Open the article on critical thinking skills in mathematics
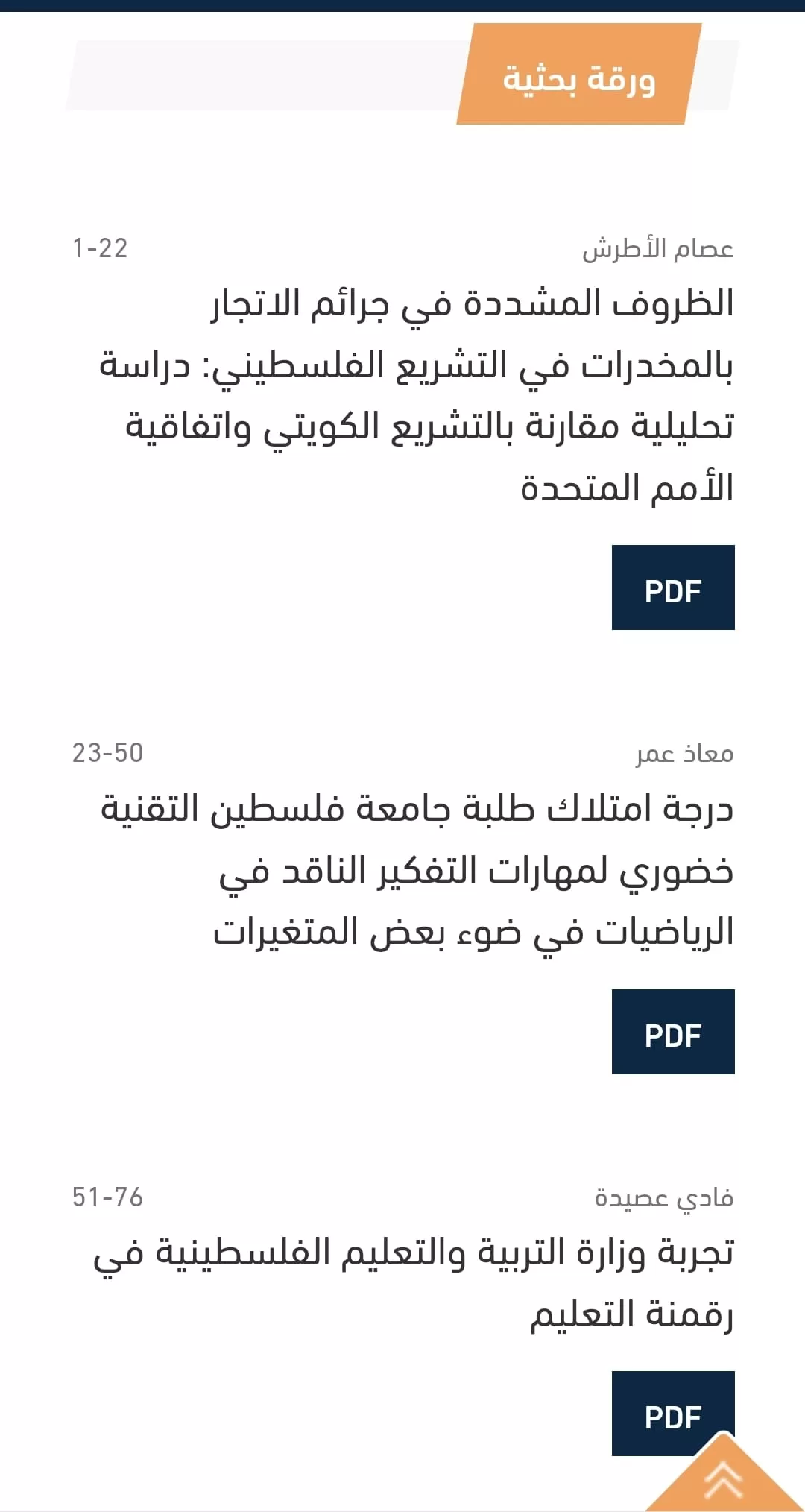The width and height of the screenshot is (805, 1512). pos(417,870)
